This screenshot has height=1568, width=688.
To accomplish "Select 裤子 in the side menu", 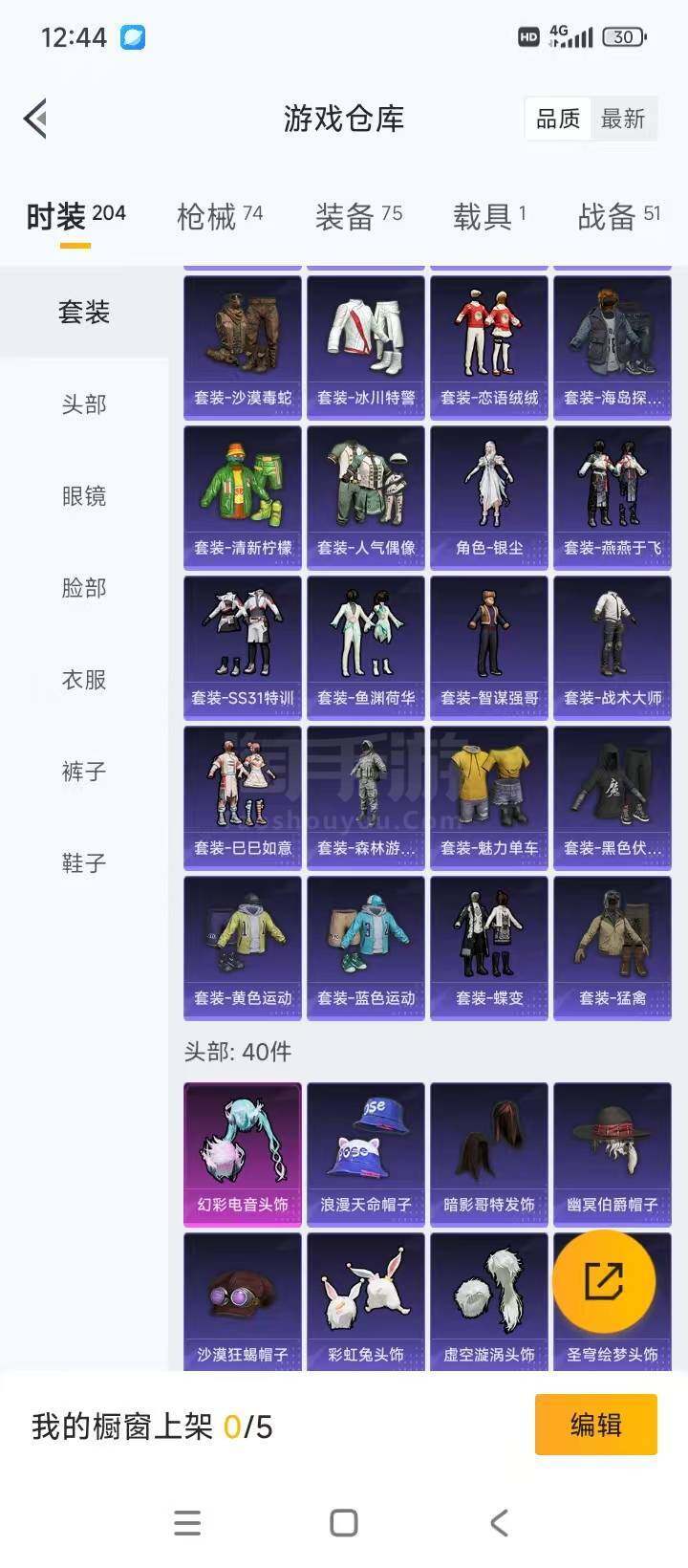I will 84,772.
